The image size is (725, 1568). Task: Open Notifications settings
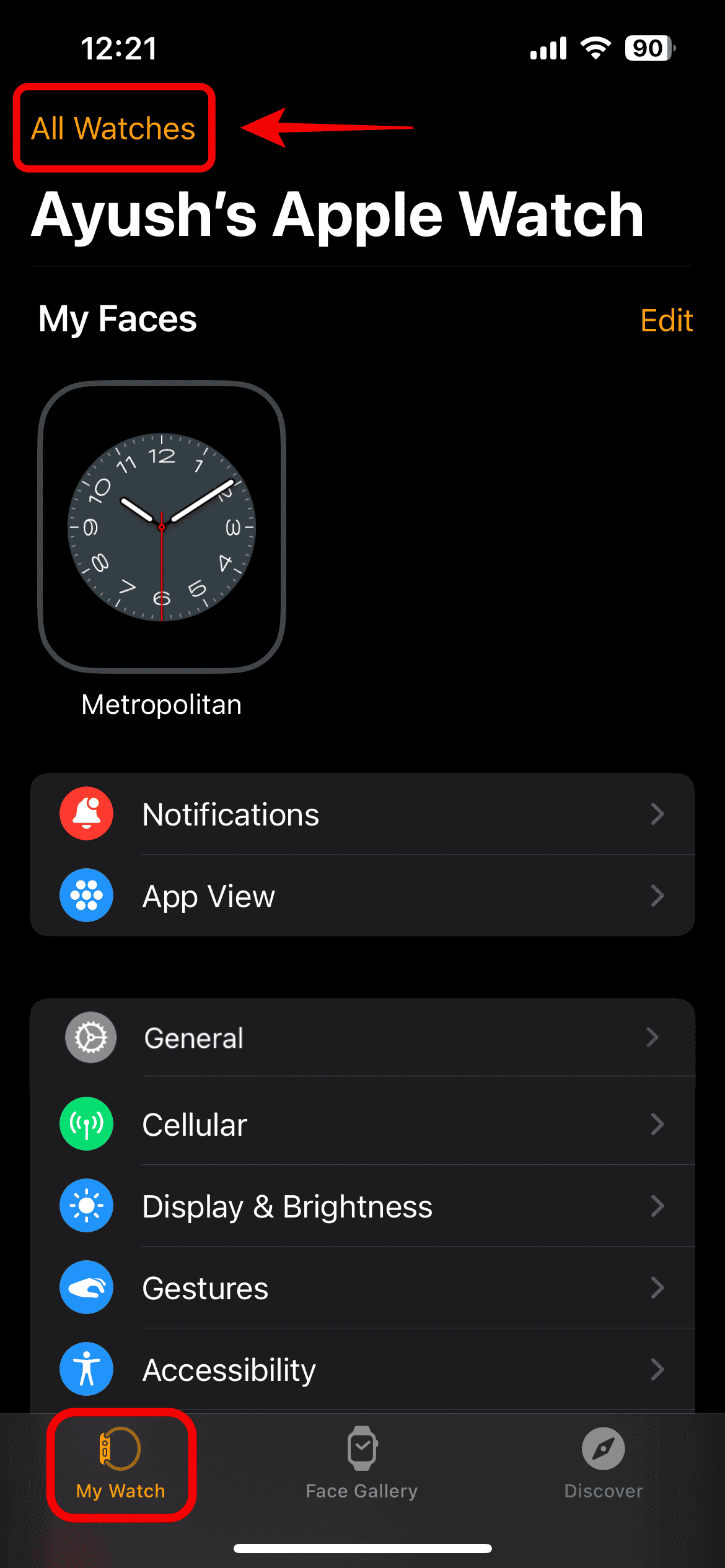point(362,814)
